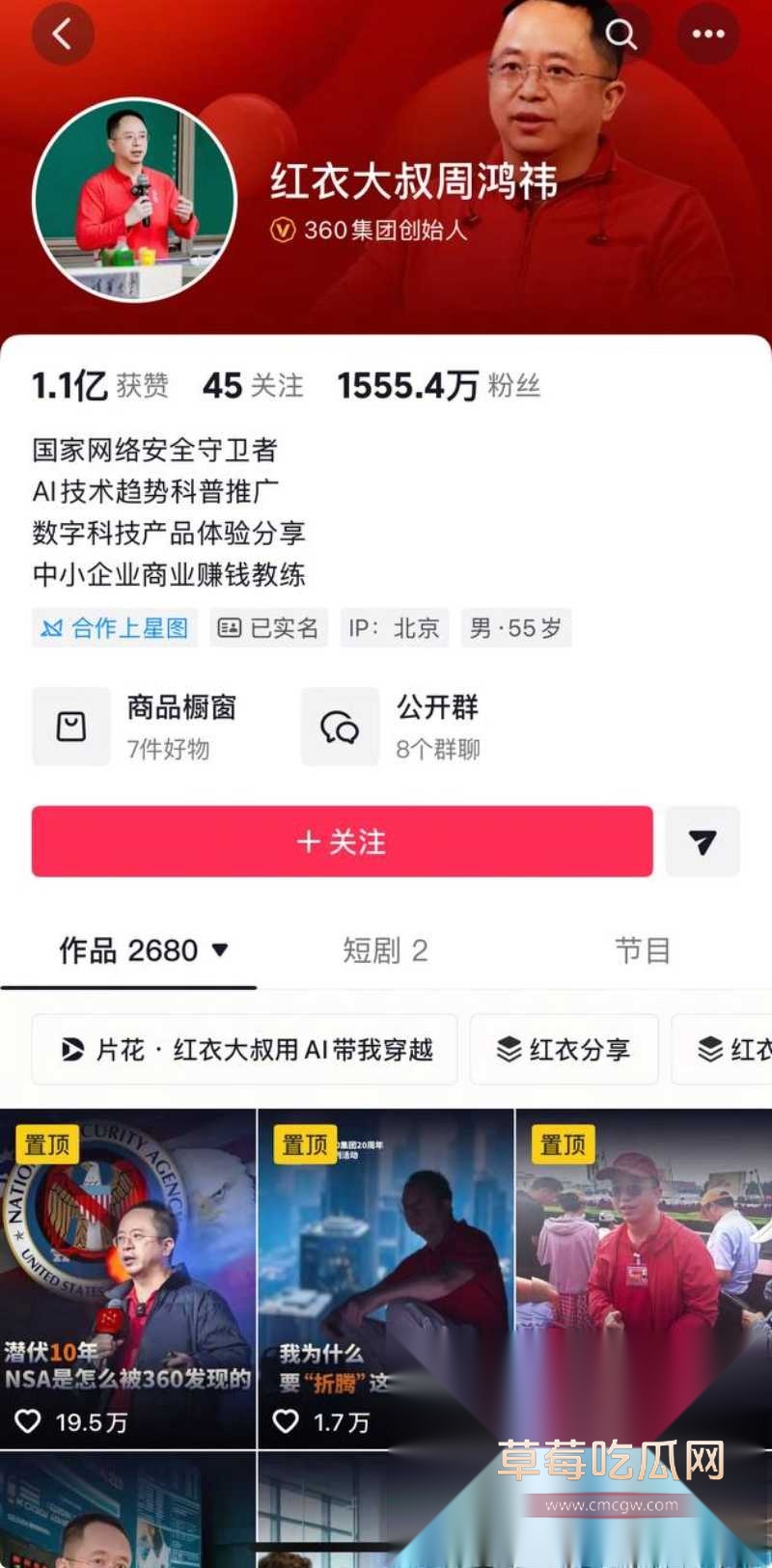The width and height of the screenshot is (772, 1568).
Task: Open search on the profile page
Action: pyautogui.click(x=621, y=33)
